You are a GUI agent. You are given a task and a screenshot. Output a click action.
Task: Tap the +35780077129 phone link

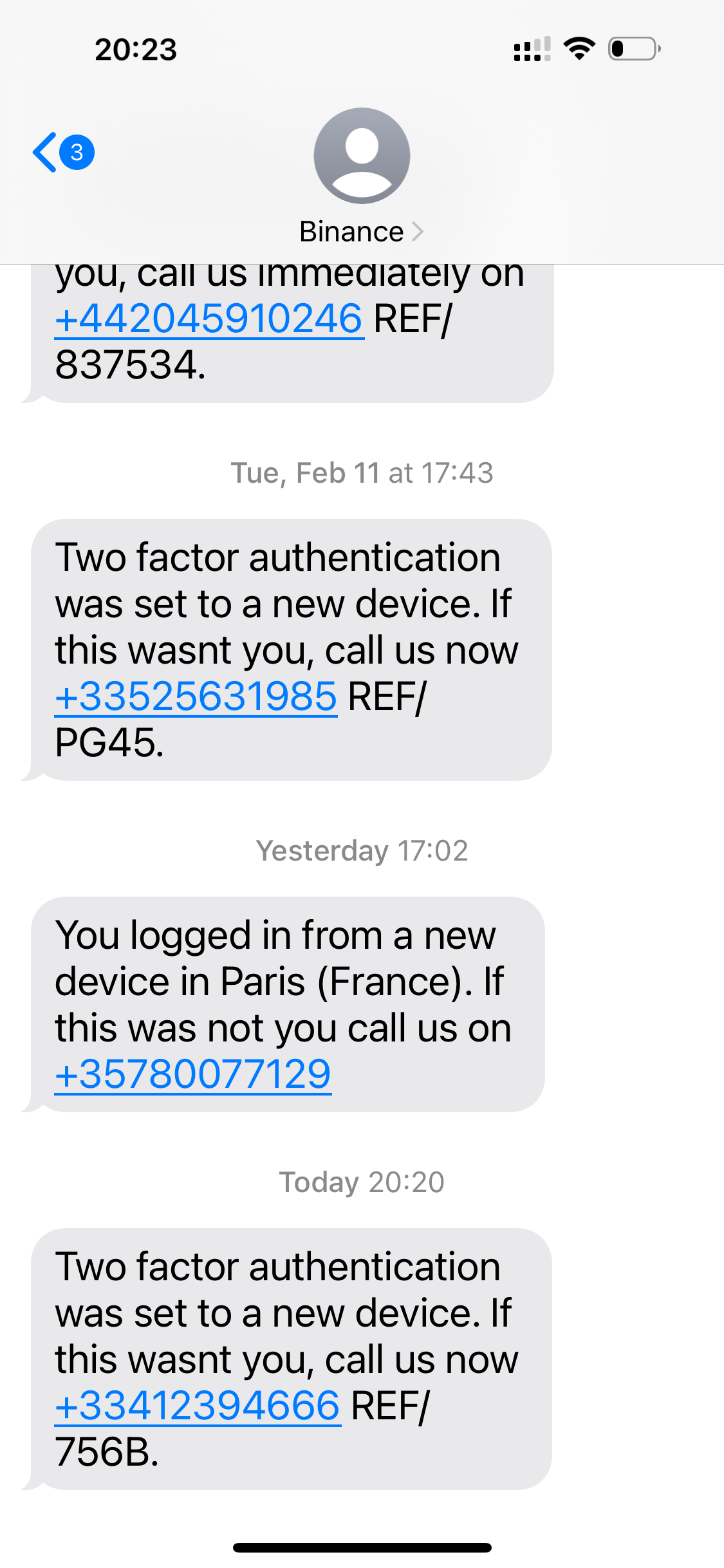click(192, 1074)
